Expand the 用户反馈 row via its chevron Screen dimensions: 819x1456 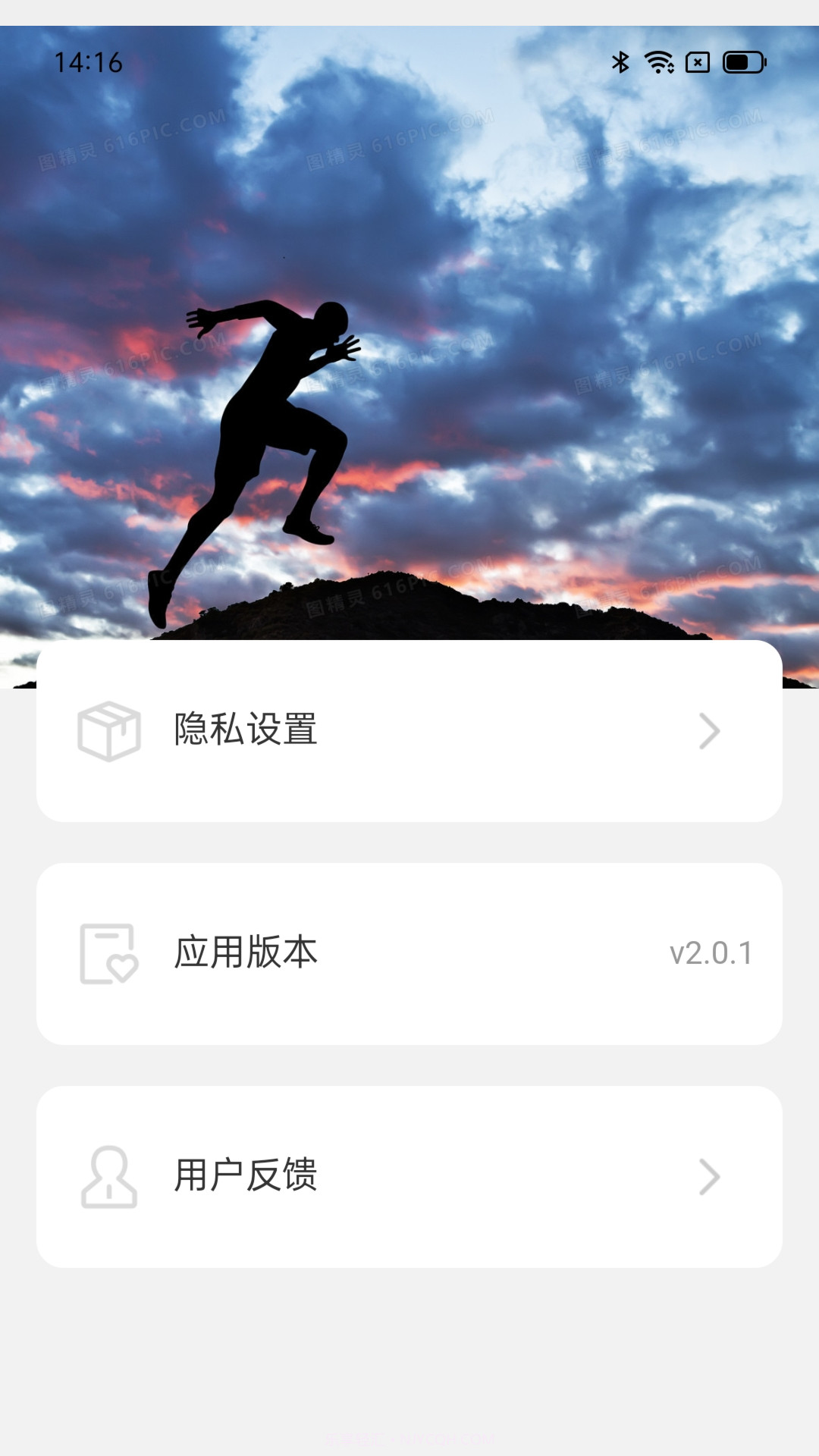click(x=710, y=1174)
